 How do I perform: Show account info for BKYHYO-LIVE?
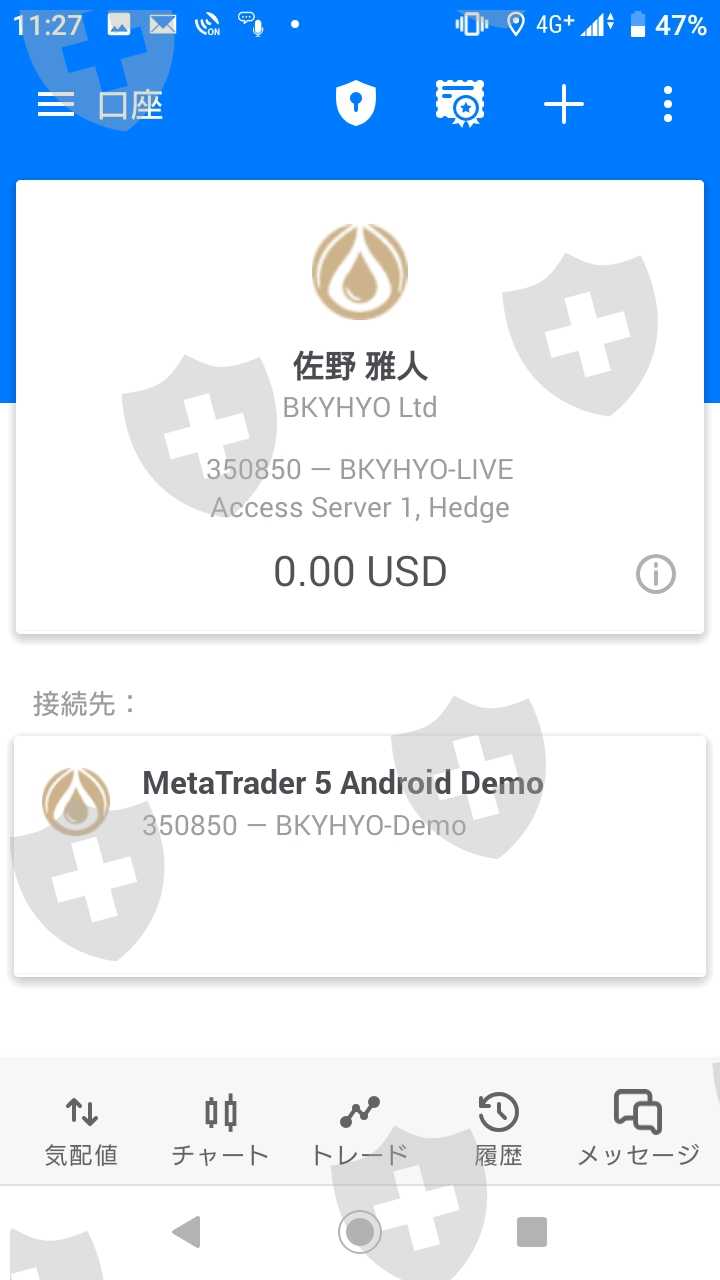[656, 574]
